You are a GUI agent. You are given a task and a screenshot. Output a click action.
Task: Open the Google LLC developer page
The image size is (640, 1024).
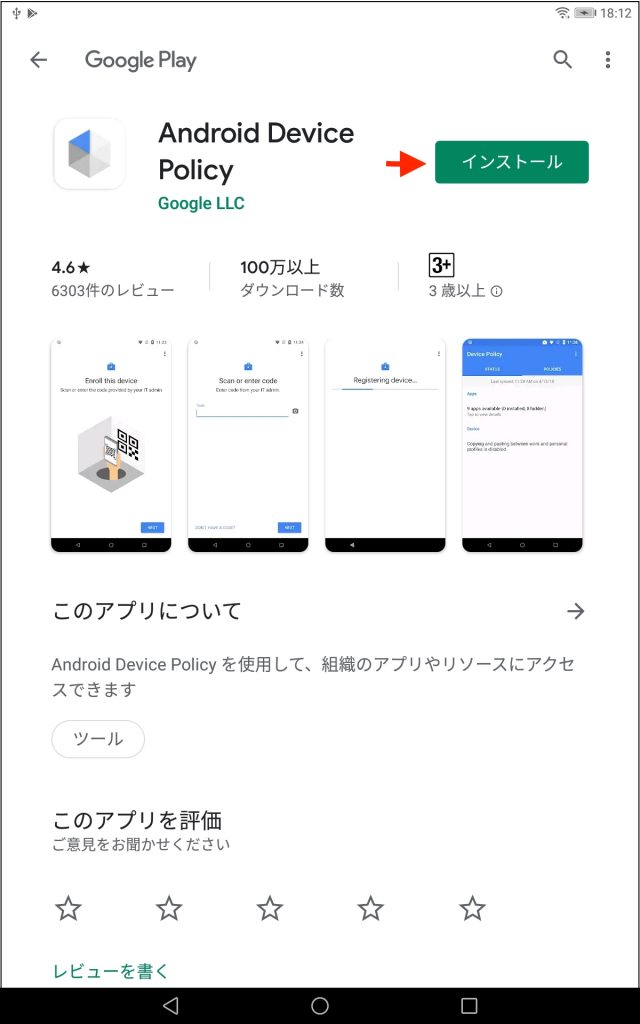click(201, 203)
